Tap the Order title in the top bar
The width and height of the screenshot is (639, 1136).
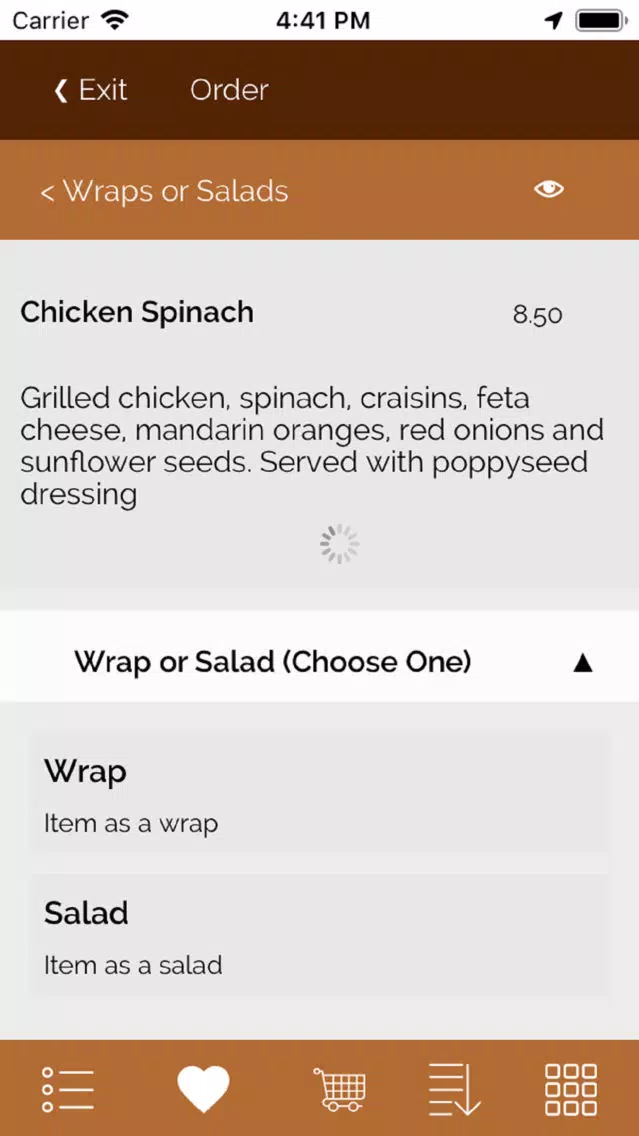click(x=229, y=91)
